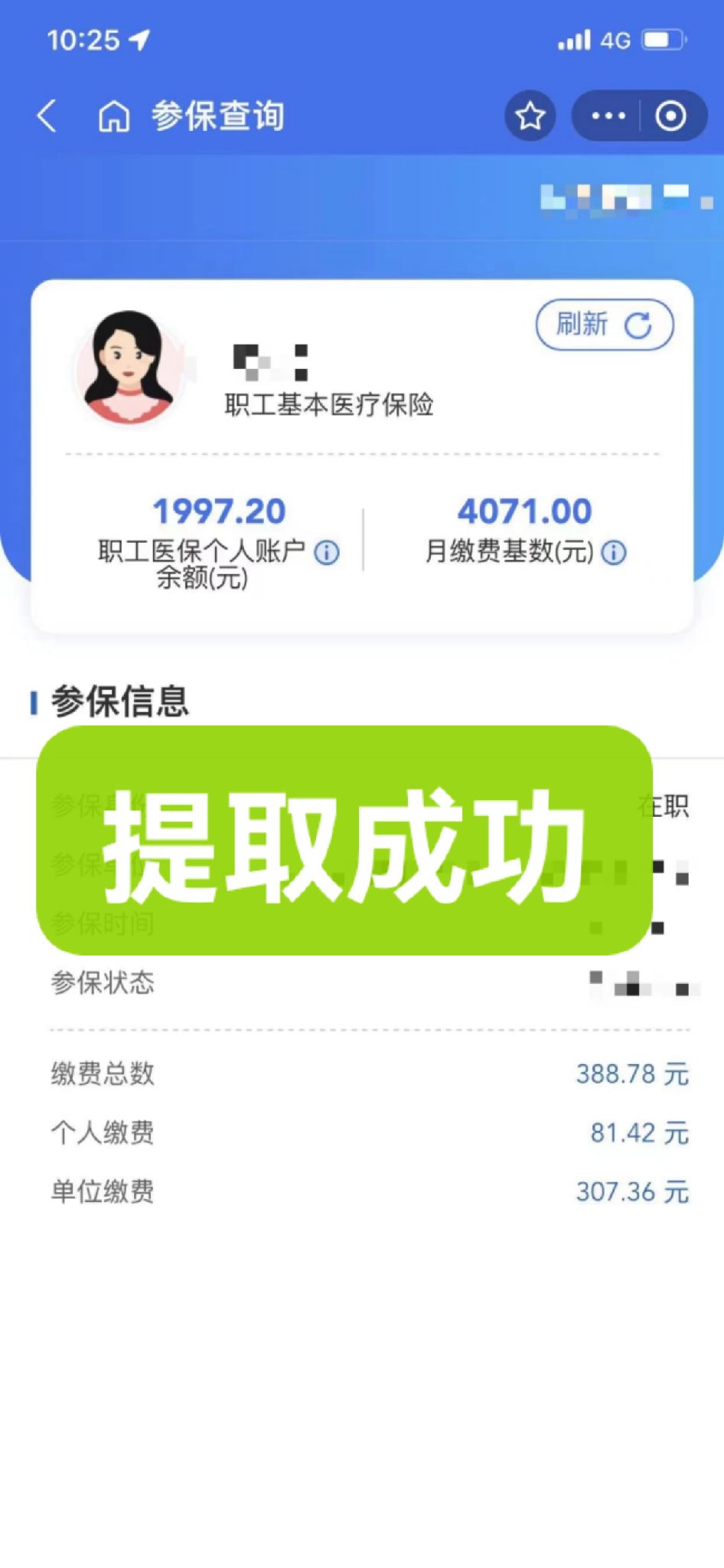Open info icon next to 月缴费基数
The image size is (724, 1568).
[x=614, y=552]
